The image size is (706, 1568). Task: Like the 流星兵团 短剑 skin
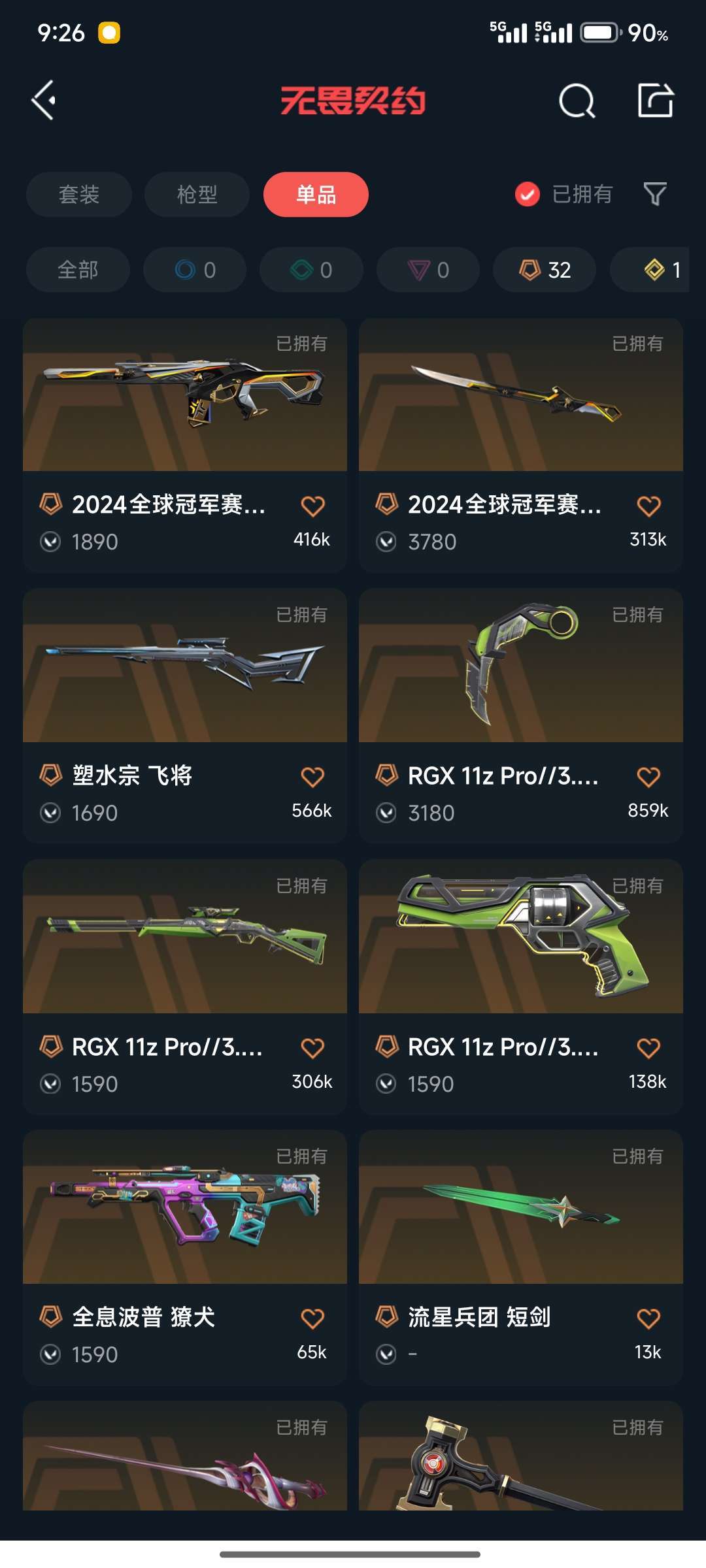pyautogui.click(x=648, y=1318)
